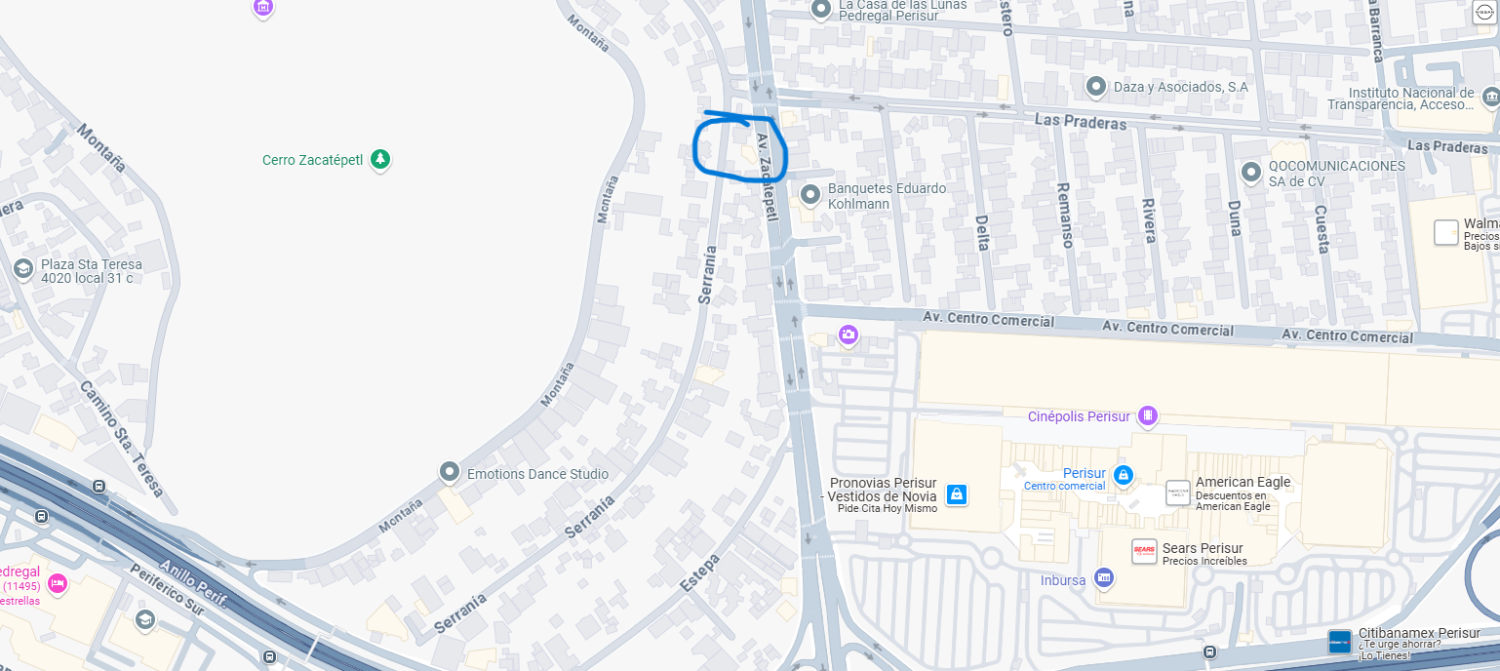Select Banquetes Eduardo Kohlmann pin
Screen dimensions: 1500x671
(811, 192)
